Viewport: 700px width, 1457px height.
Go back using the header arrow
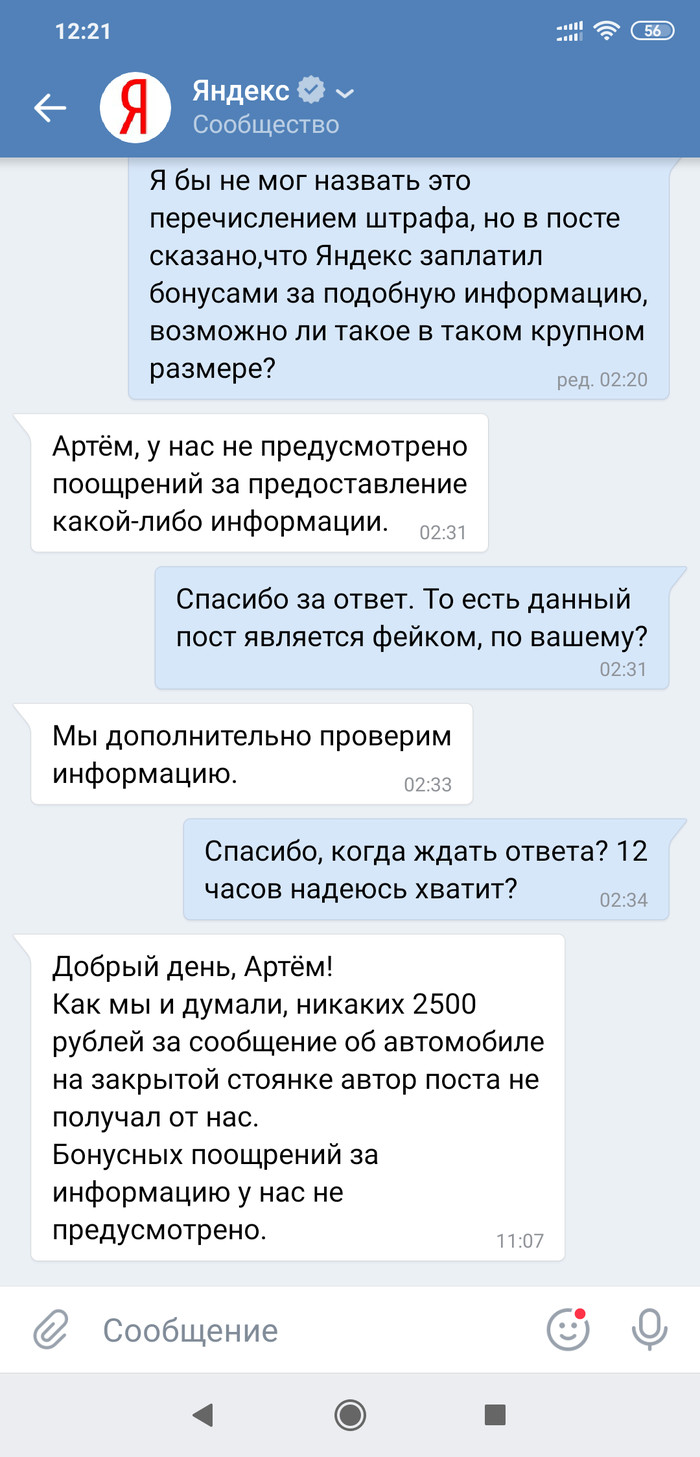click(49, 108)
